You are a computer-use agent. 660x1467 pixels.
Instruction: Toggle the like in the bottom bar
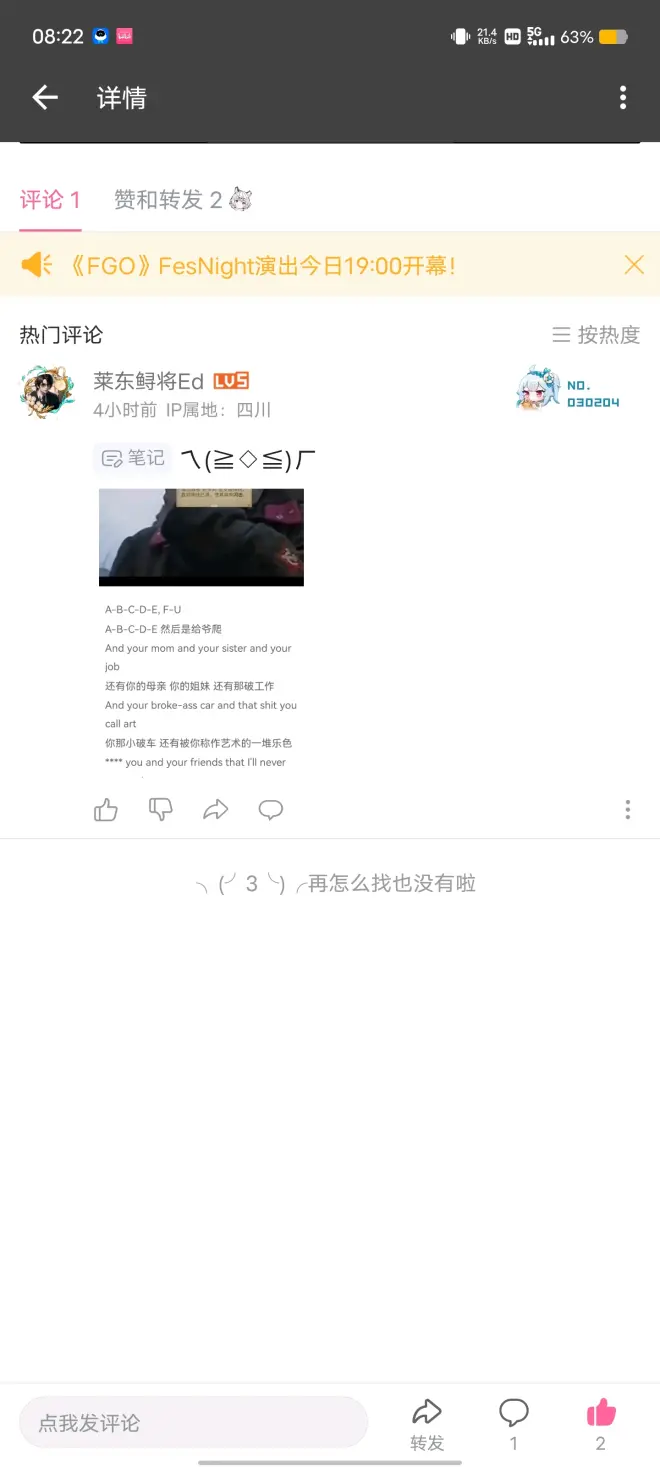[601, 1424]
